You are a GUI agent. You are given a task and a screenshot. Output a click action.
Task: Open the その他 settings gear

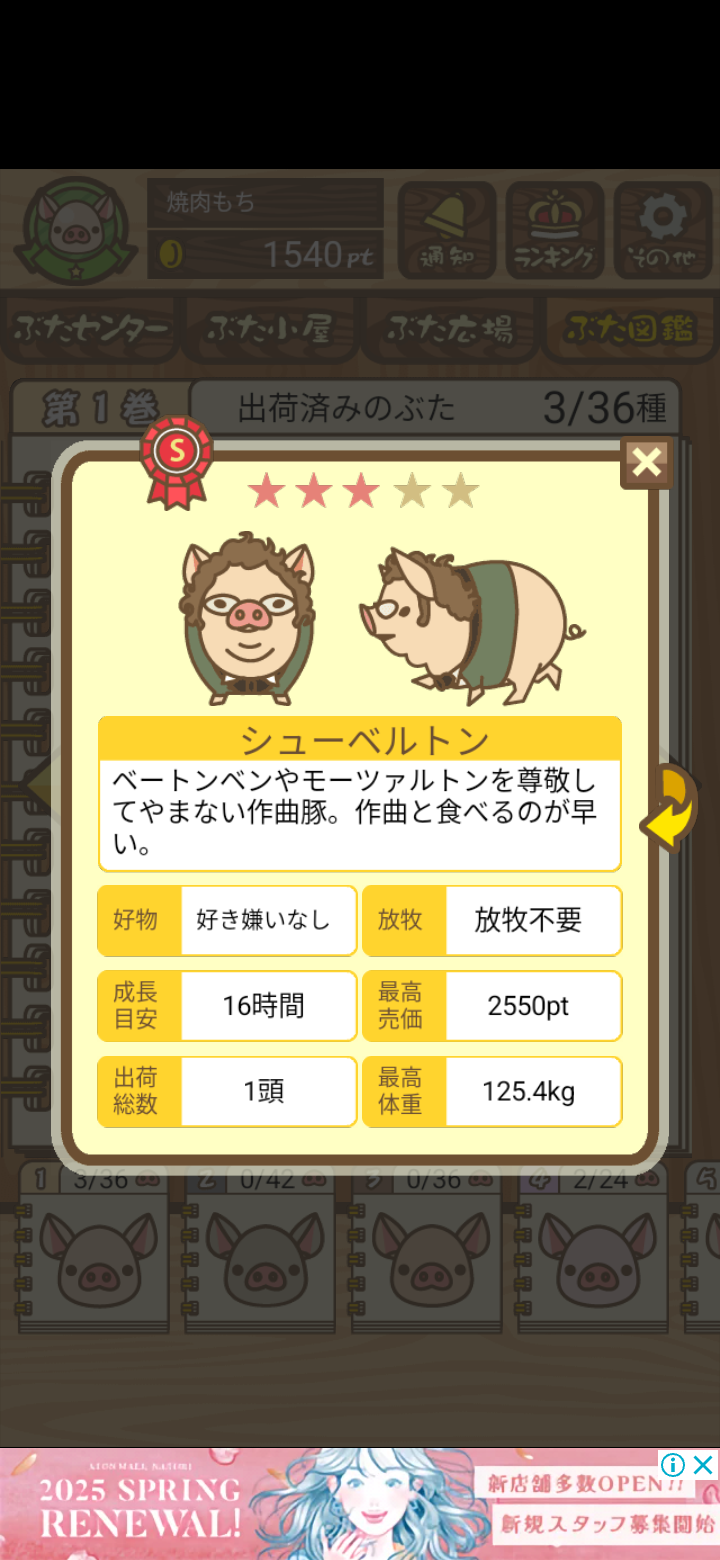pyautogui.click(x=662, y=230)
